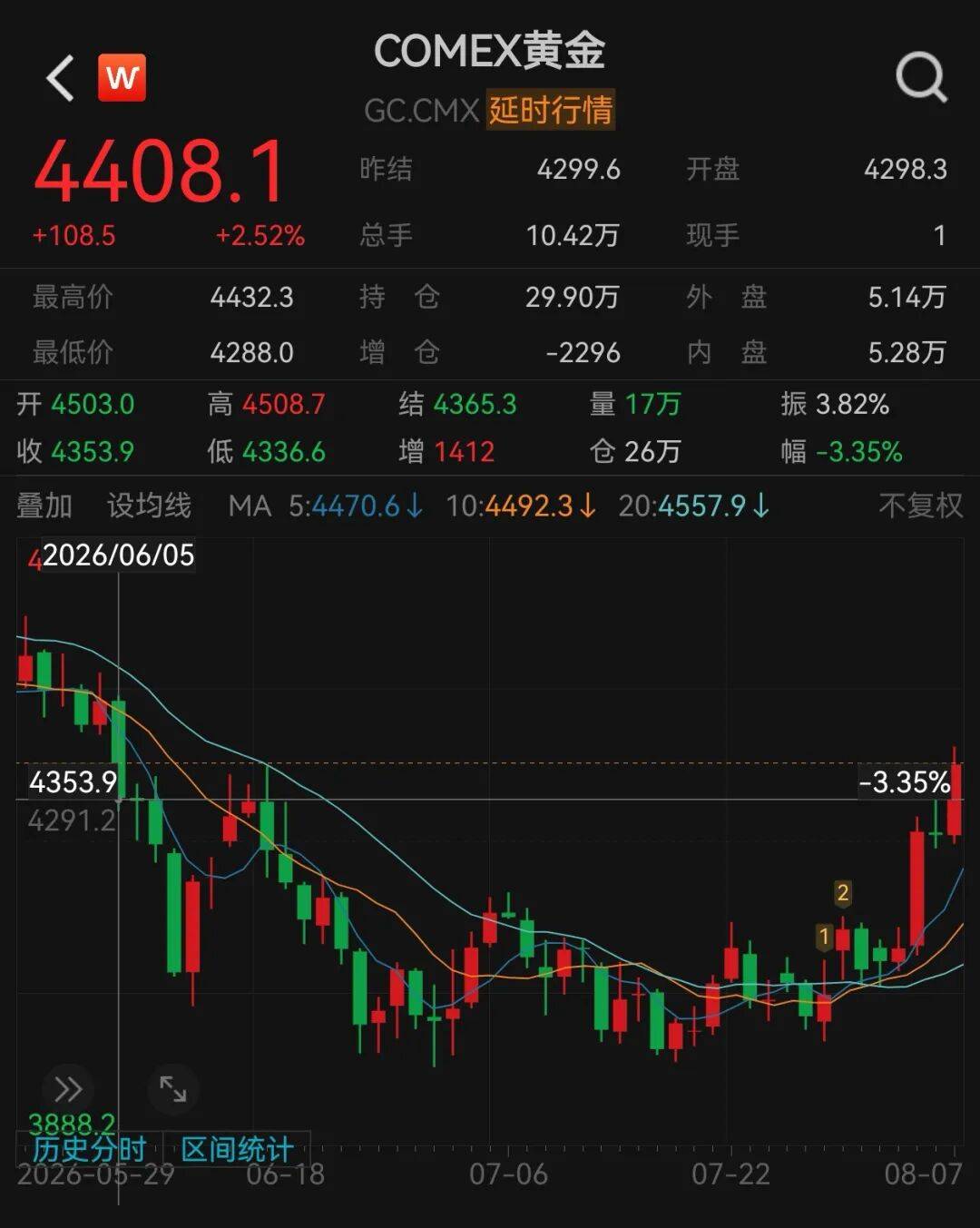Open the 叠加 overlay option
The image size is (980, 1228).
tap(44, 506)
